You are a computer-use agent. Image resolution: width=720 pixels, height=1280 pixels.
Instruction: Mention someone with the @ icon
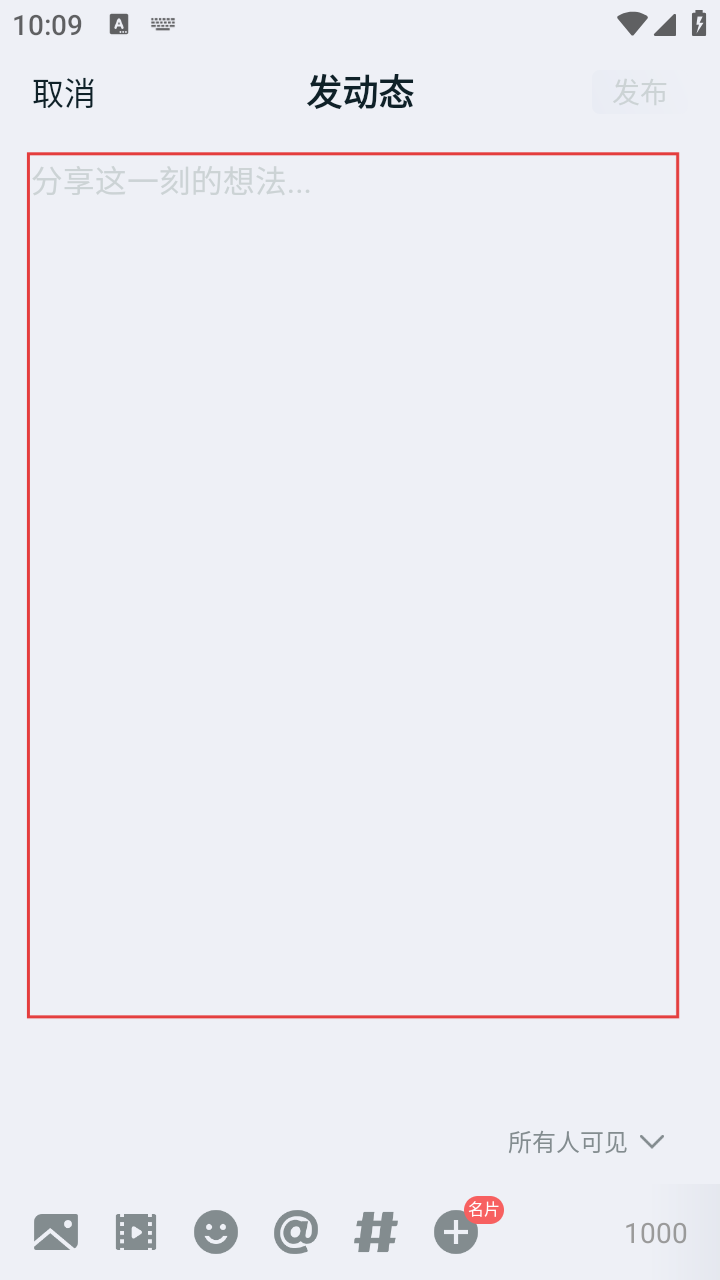[x=296, y=1232]
